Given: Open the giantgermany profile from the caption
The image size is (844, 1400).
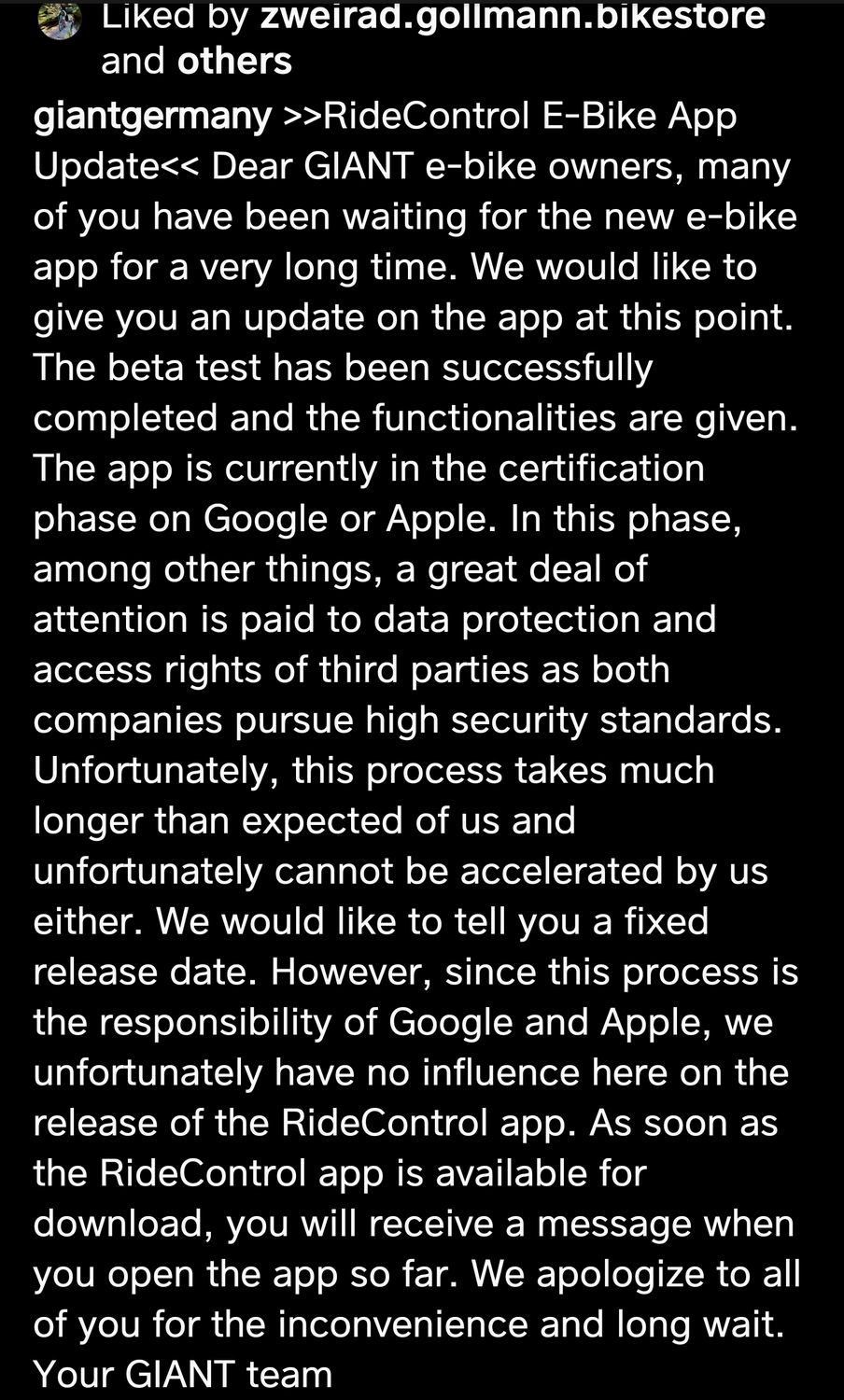Looking at the screenshot, I should [x=152, y=117].
